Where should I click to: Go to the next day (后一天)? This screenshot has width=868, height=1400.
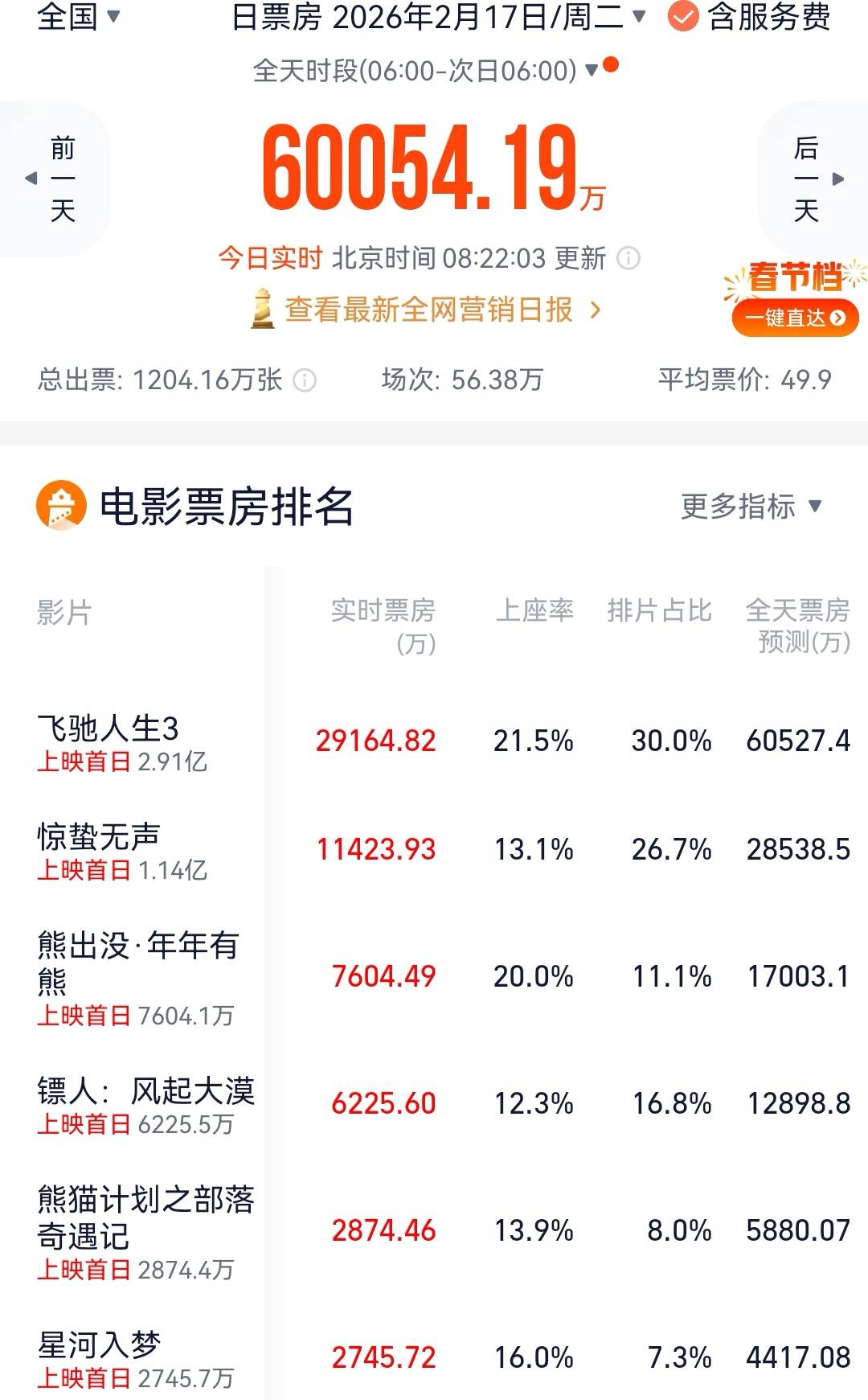tap(812, 179)
